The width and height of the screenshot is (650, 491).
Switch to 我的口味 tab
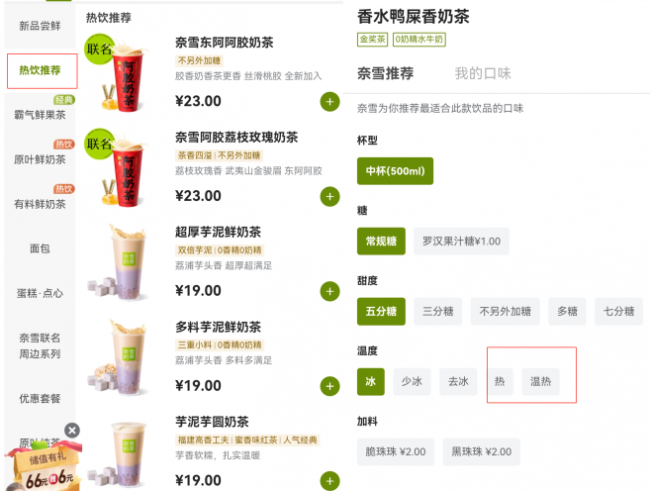coord(482,73)
